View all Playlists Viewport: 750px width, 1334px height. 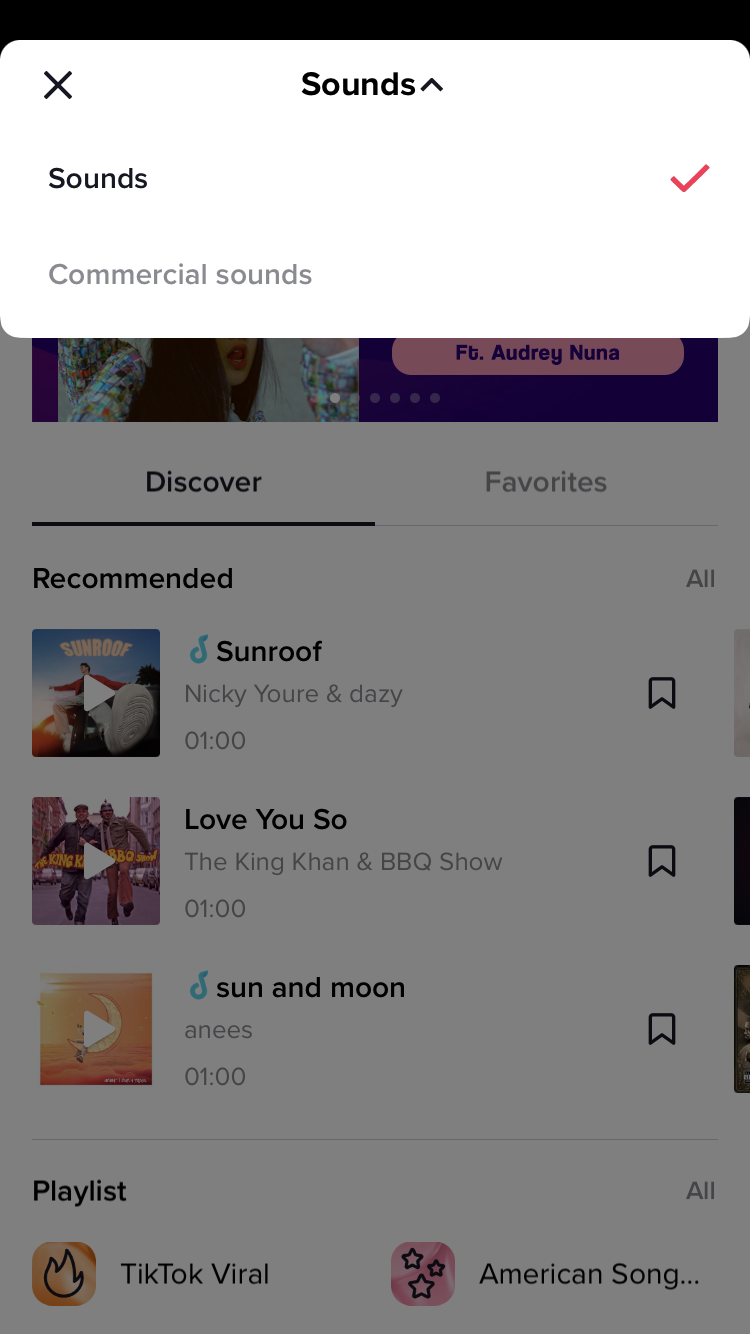coord(701,1191)
